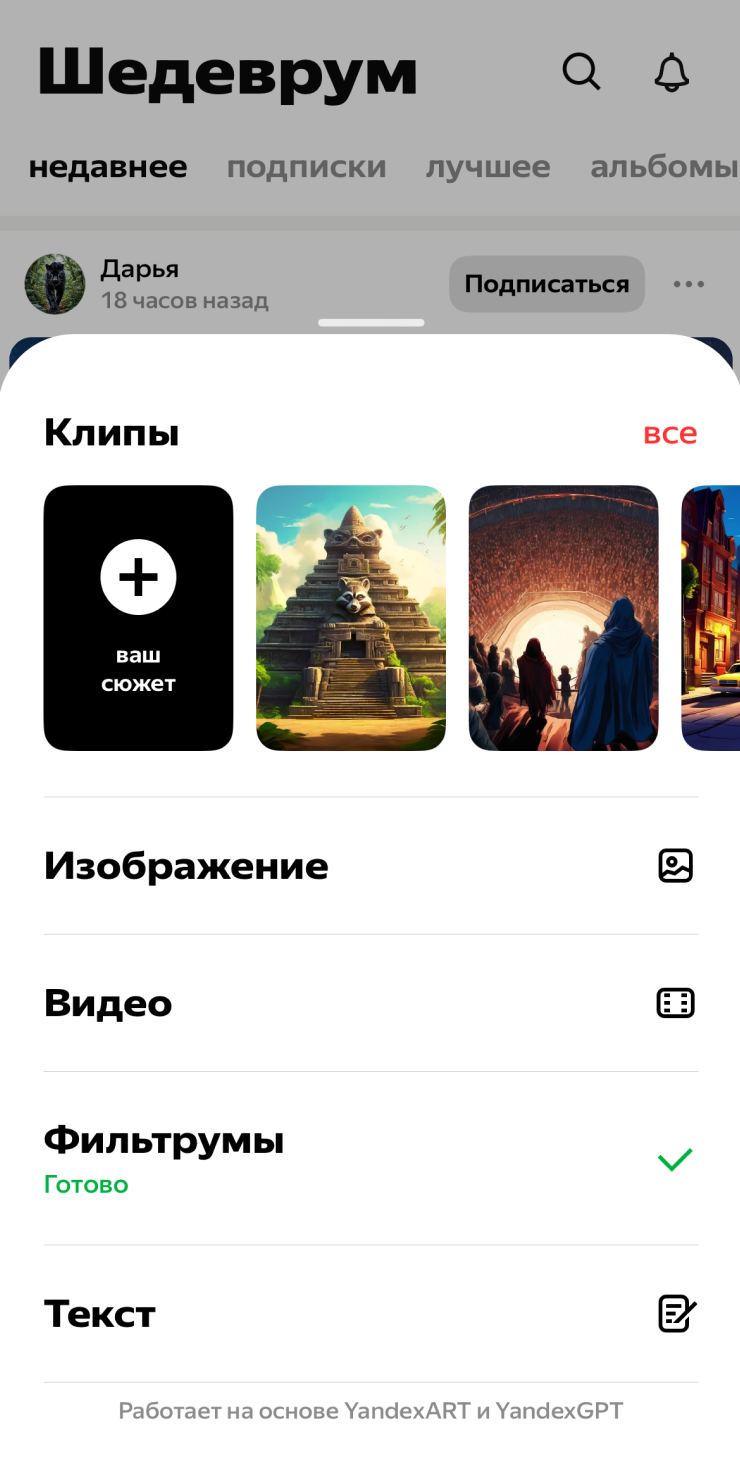Create a clip with ваш сюжет
Viewport: 740px width, 1476px height.
(138, 617)
